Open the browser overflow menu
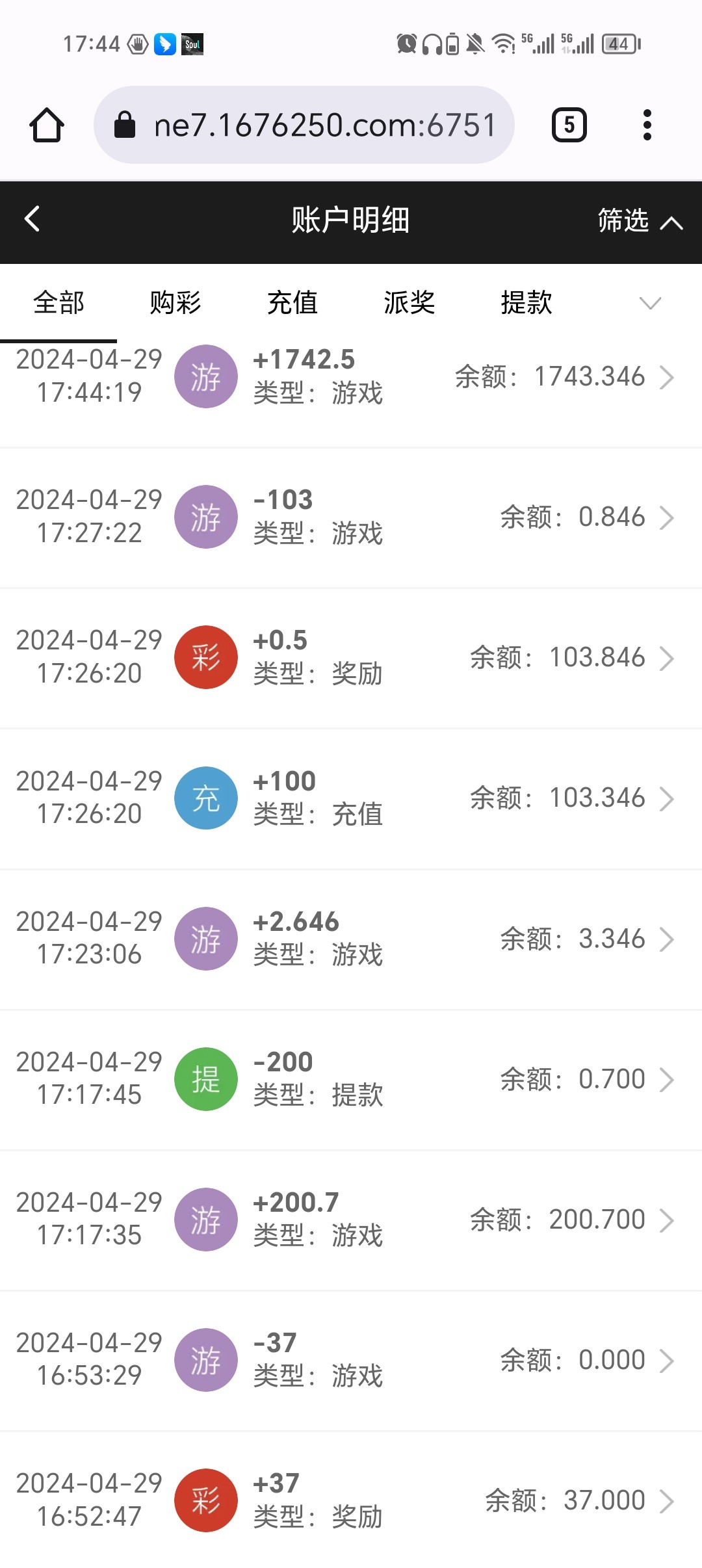The width and height of the screenshot is (702, 1568). 647,125
